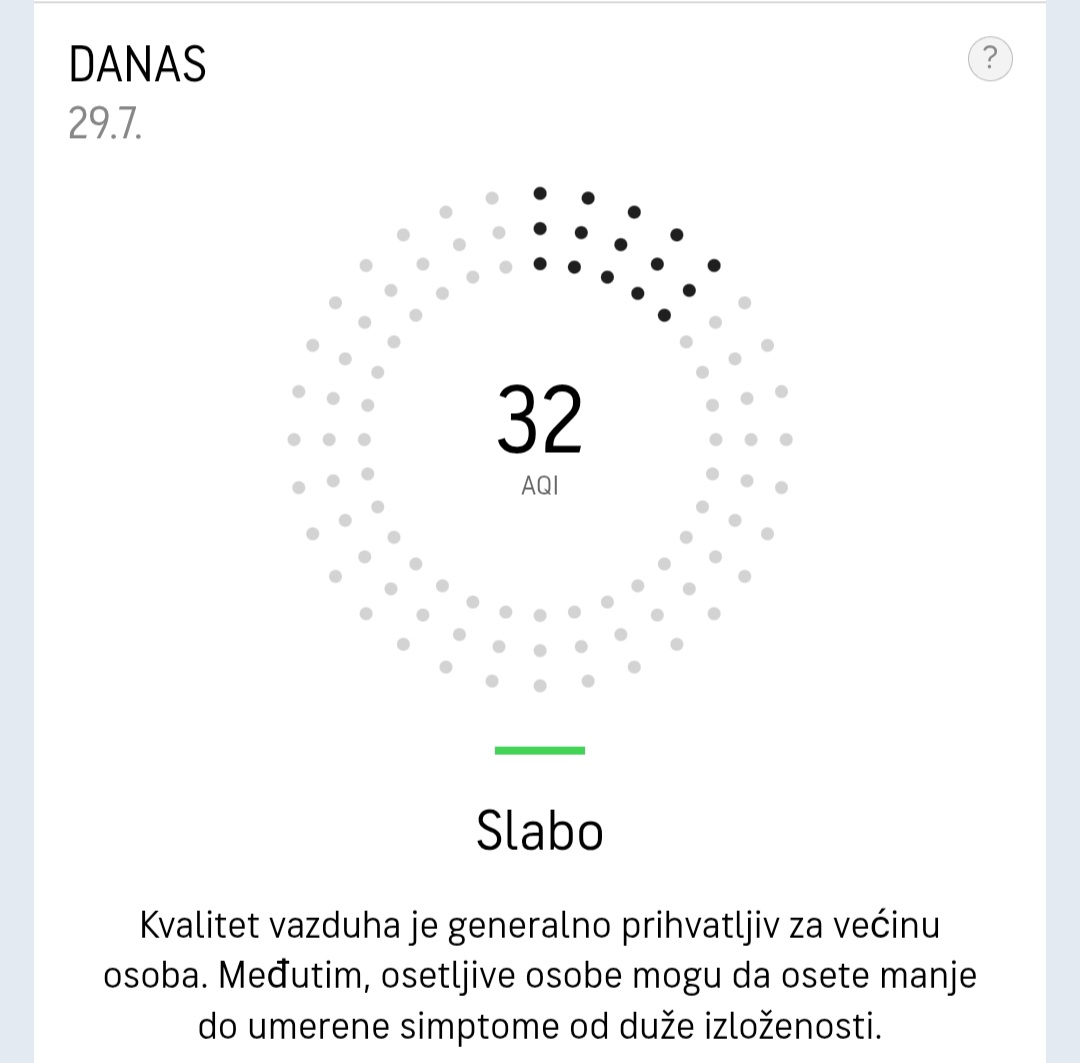Open the air quality help question mark

990,59
